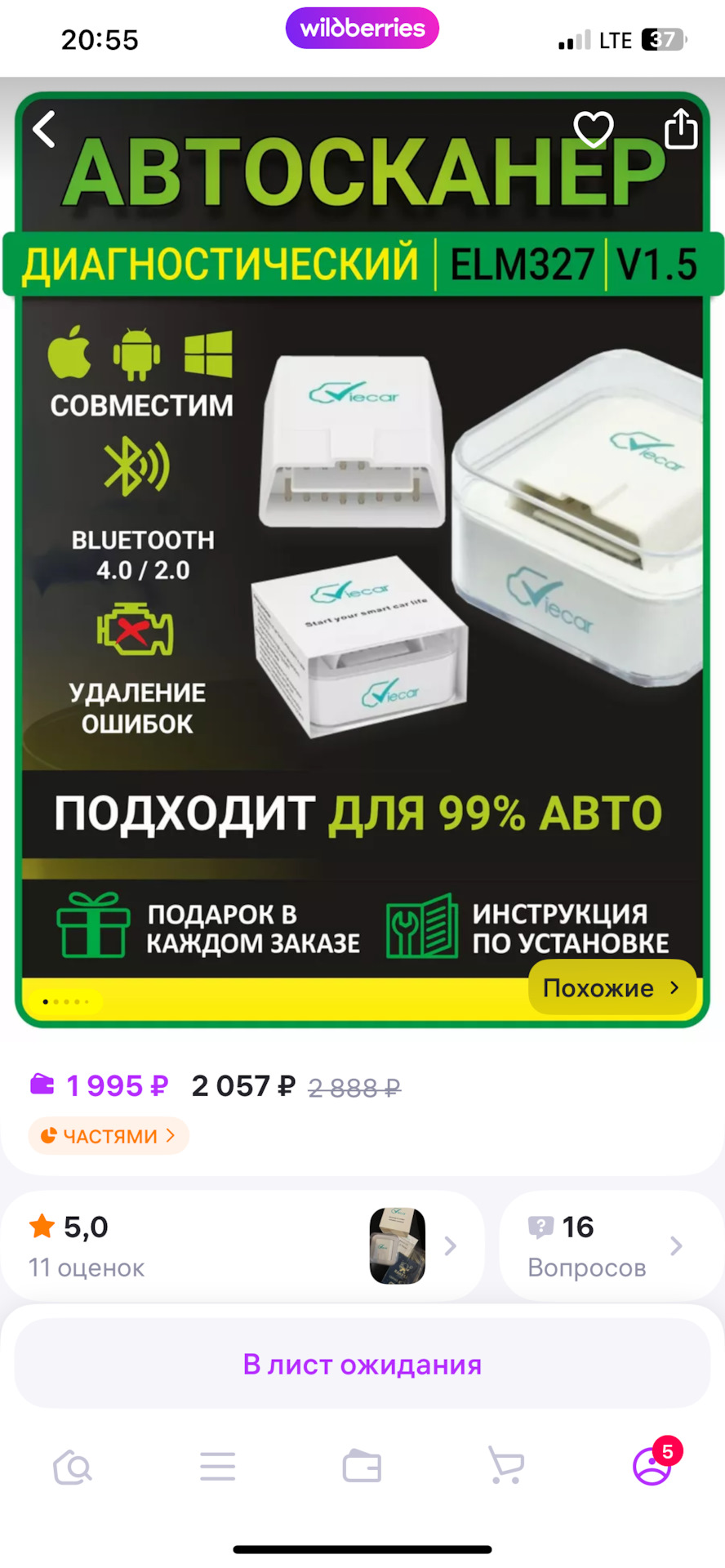Choose the Частями installment option
Image resolution: width=725 pixels, height=1568 pixels.
click(109, 1136)
